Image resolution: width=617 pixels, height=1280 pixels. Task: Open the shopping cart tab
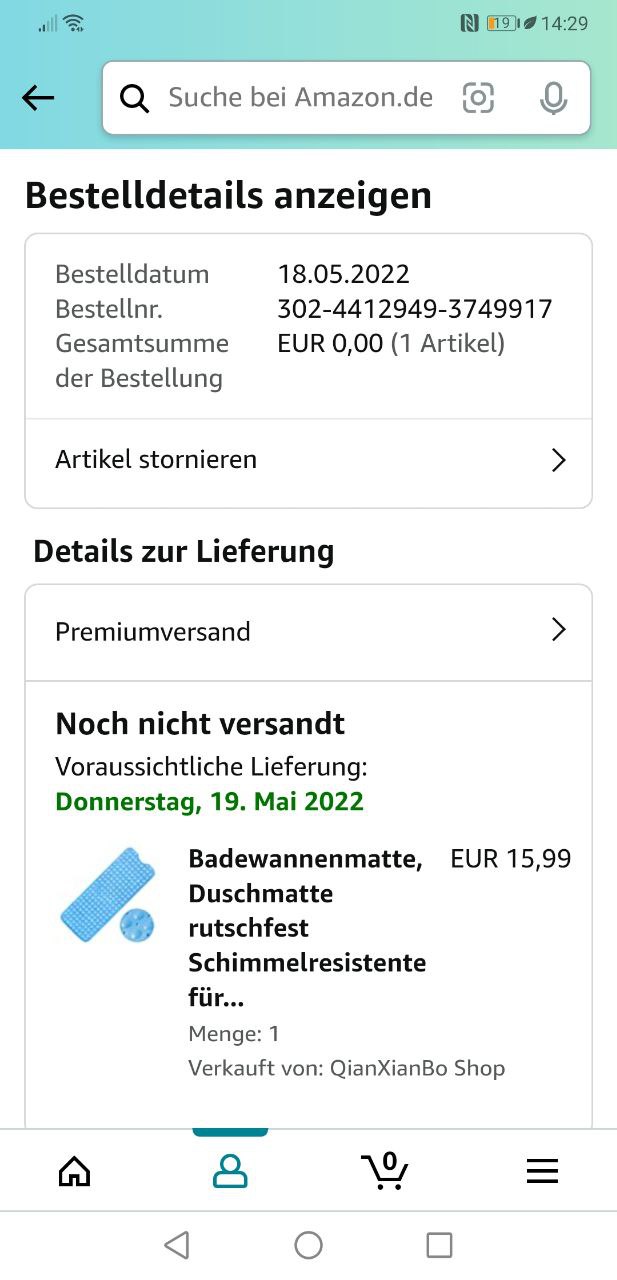pos(385,1171)
